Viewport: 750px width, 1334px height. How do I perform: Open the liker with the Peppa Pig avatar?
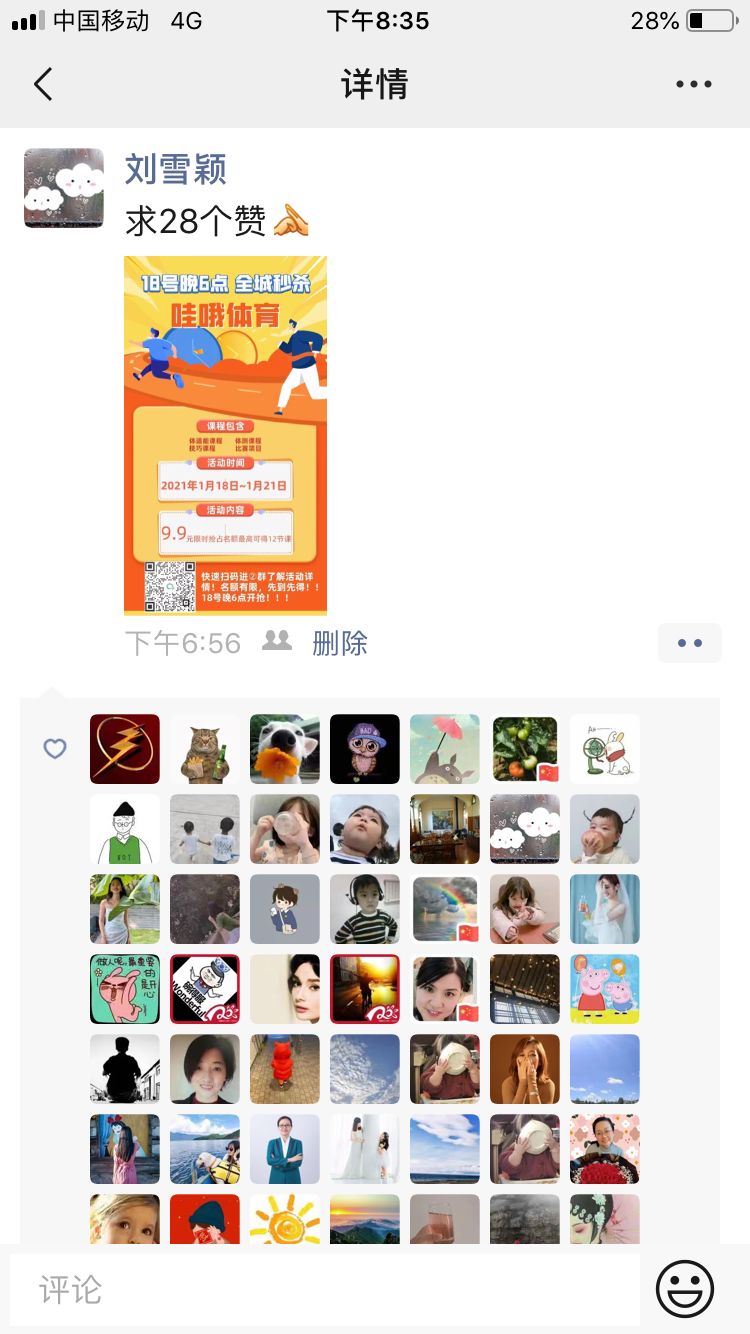tap(605, 989)
